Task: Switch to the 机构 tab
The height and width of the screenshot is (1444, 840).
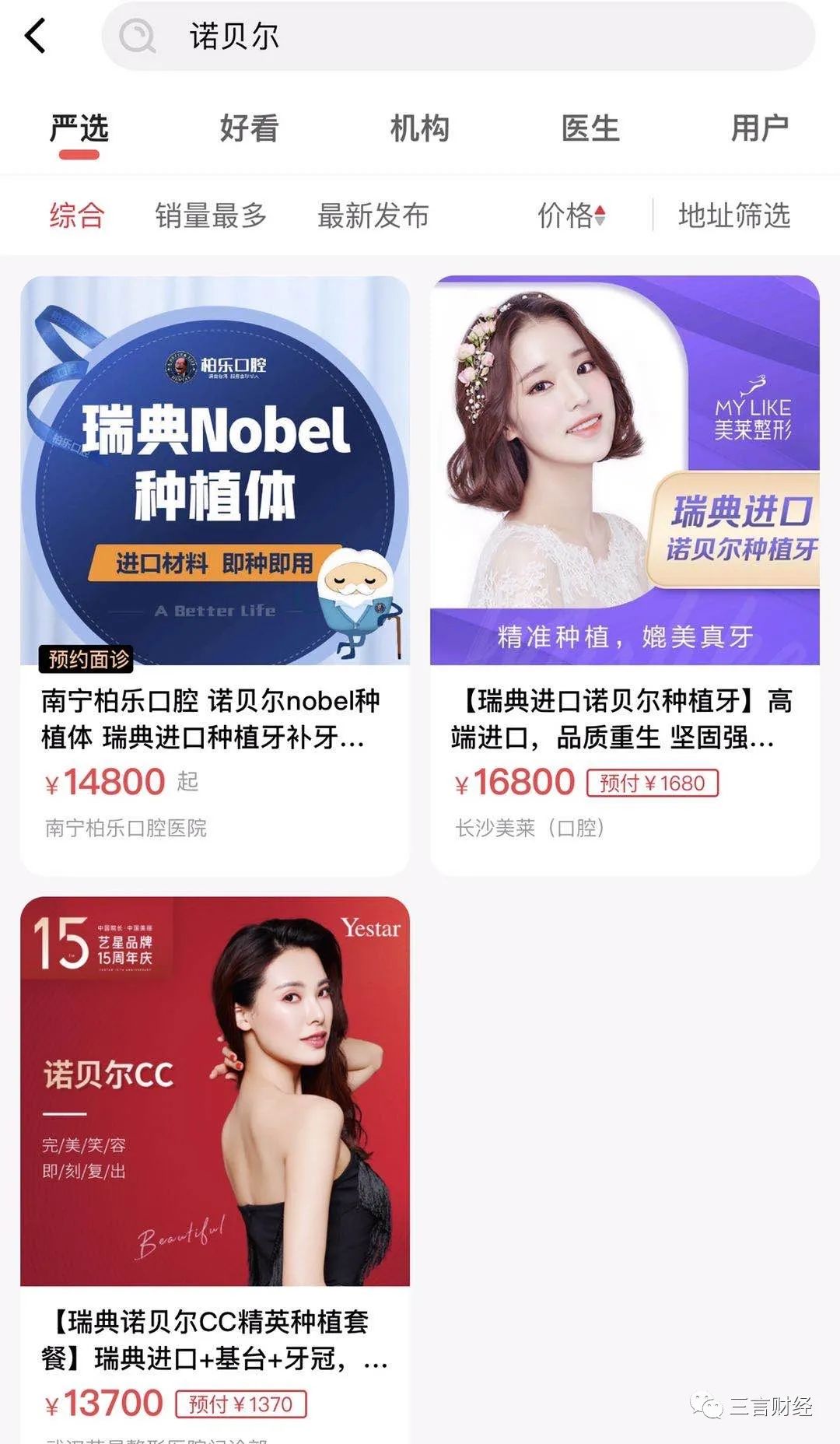Action: point(420,128)
